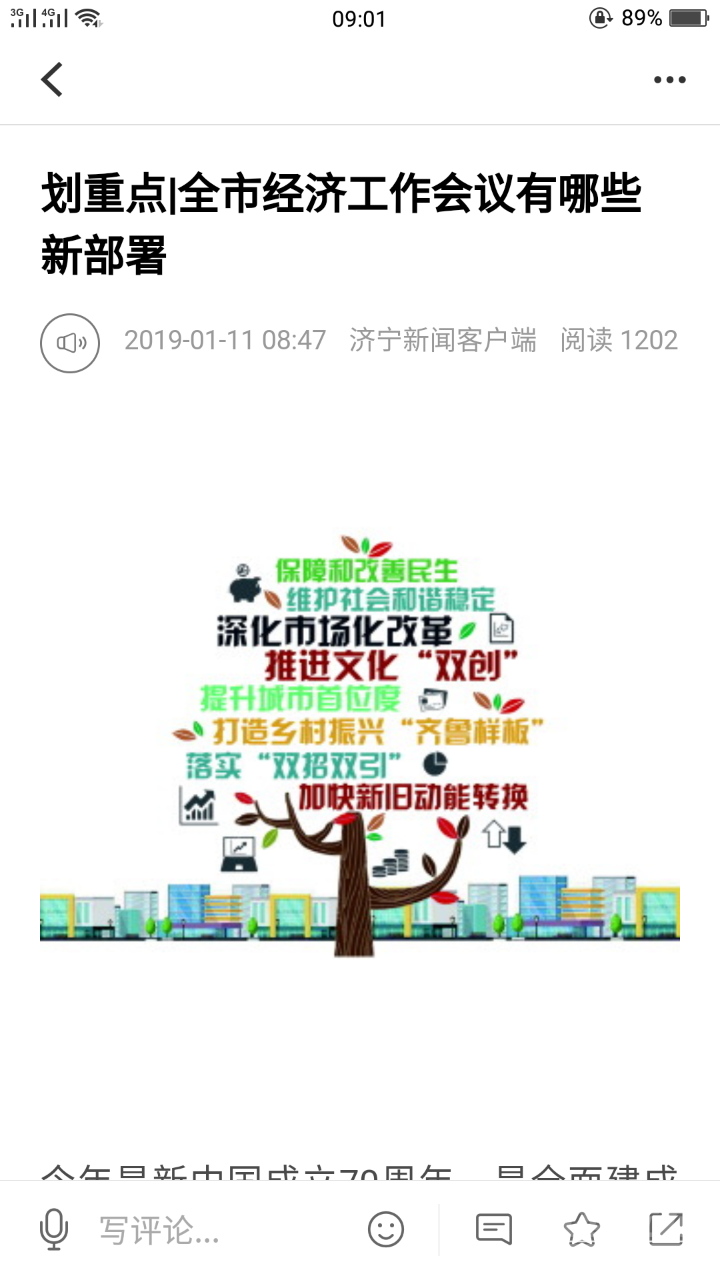This screenshot has width=720, height=1280.
Task: Share this article via share icon
Action: [x=666, y=1229]
